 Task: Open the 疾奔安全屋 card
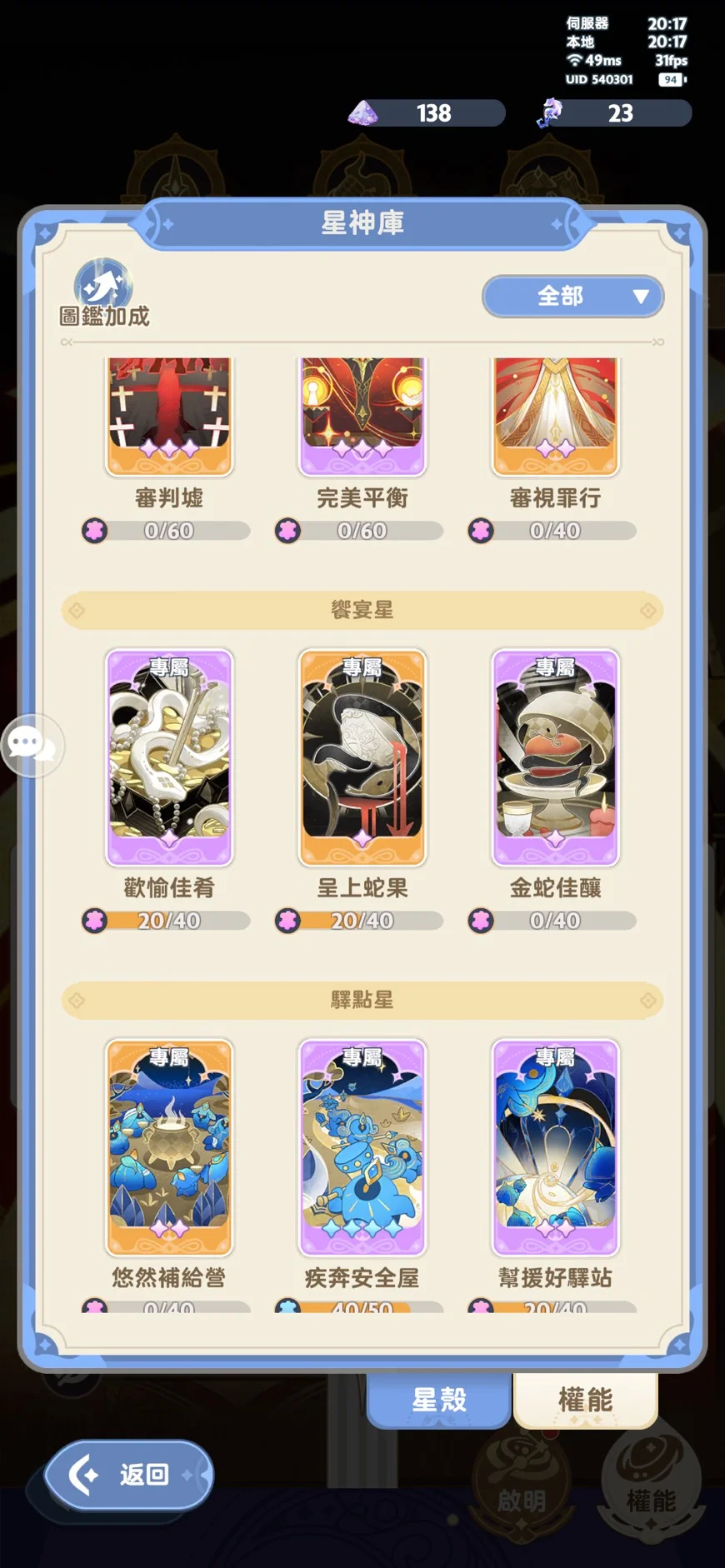point(362,1147)
